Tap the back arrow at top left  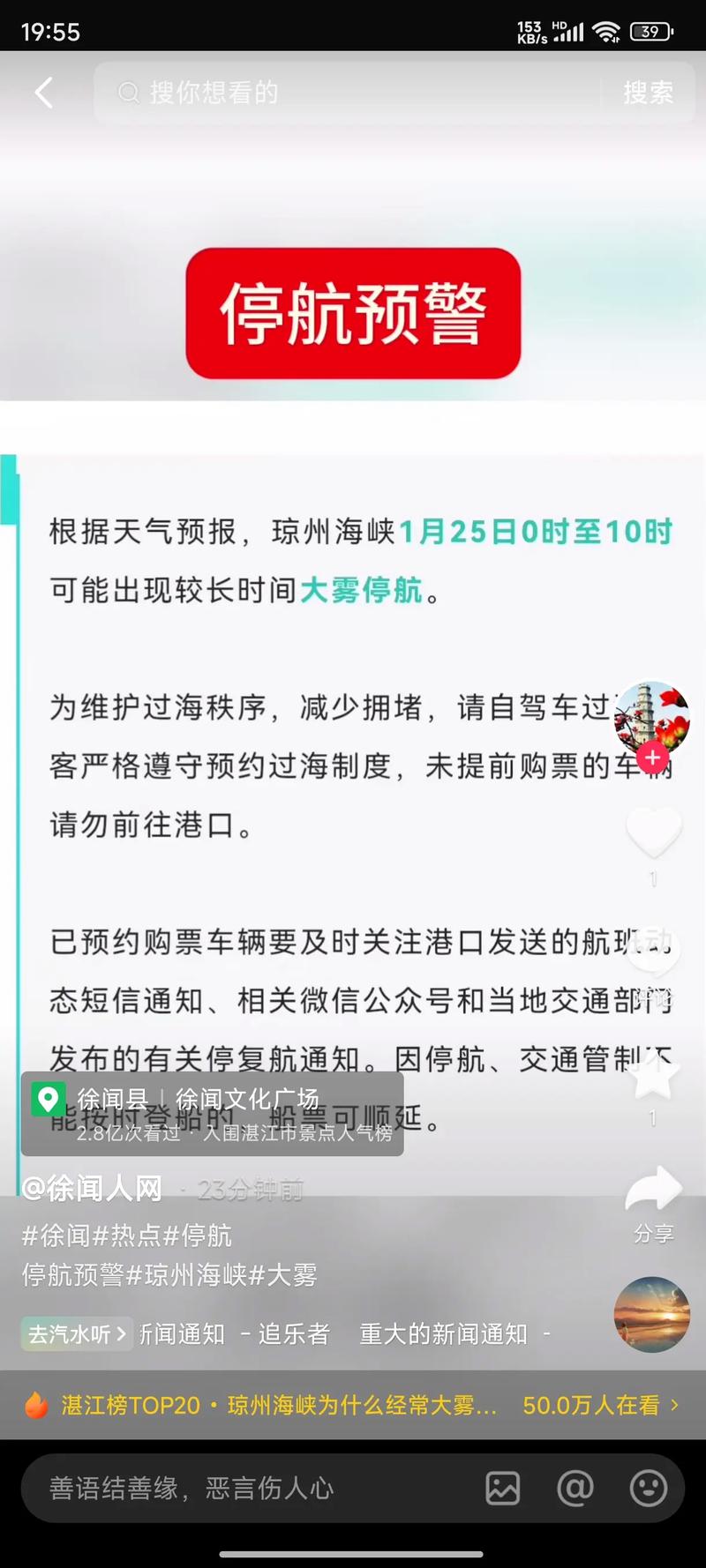[x=44, y=92]
